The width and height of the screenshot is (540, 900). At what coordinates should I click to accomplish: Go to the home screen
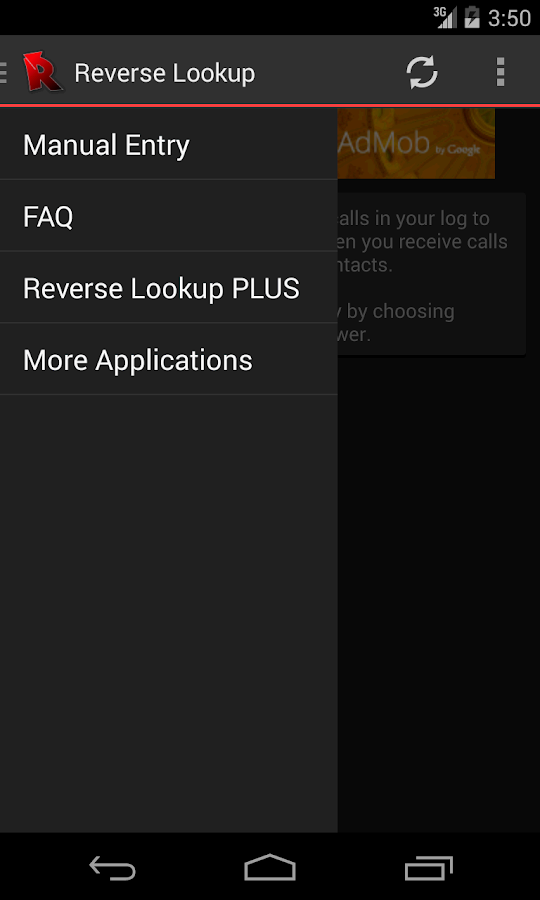click(270, 867)
